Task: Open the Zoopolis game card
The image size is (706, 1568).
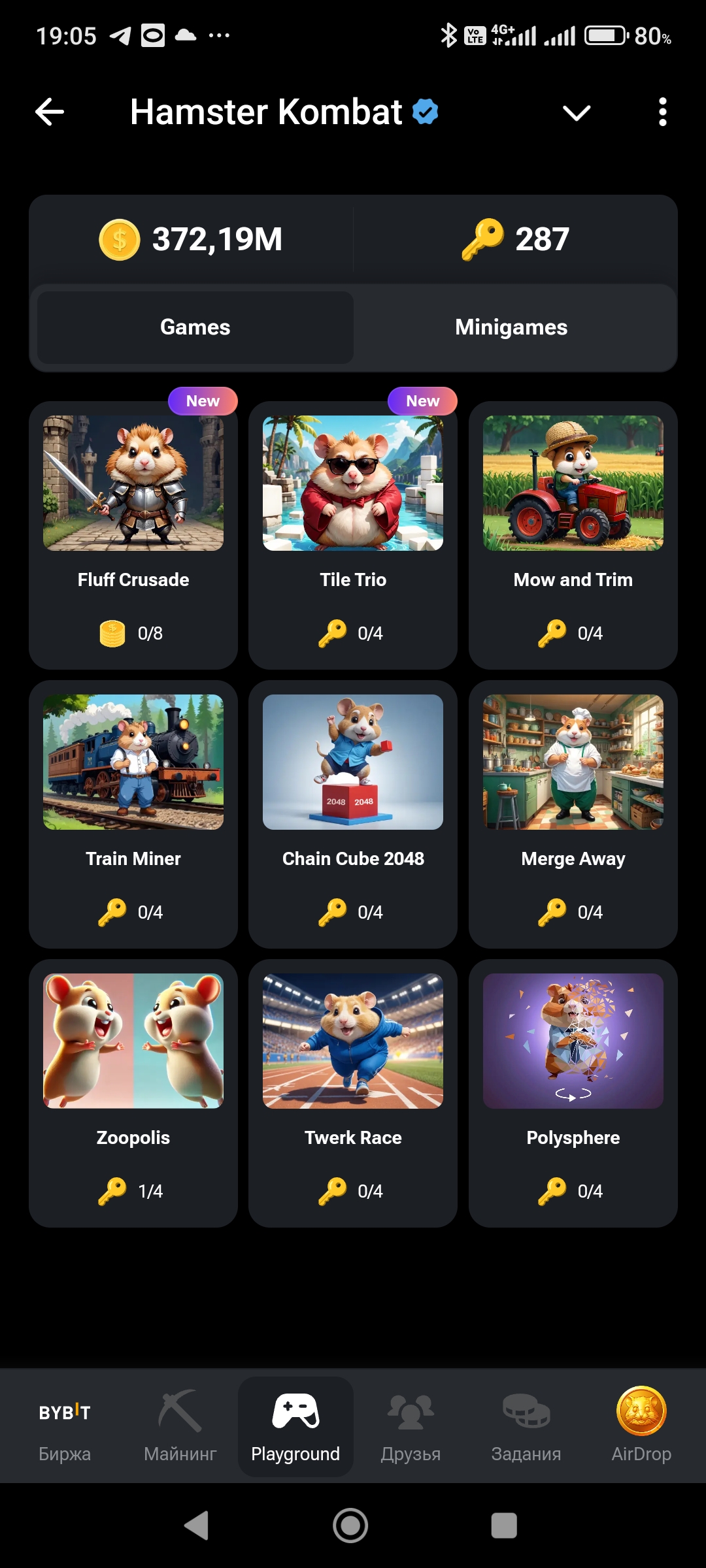Action: click(x=133, y=1093)
